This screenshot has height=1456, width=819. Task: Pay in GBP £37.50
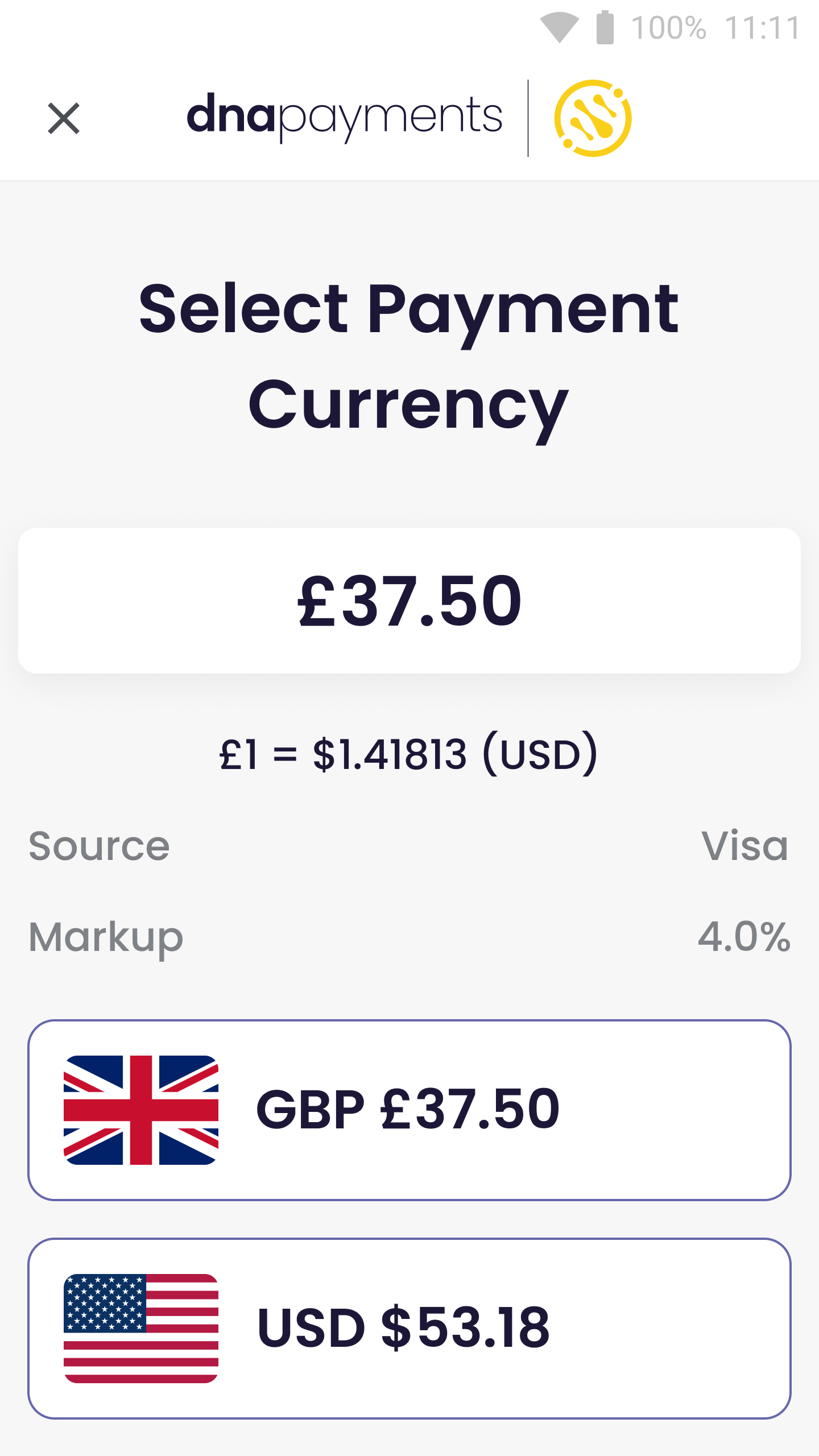tap(409, 1110)
